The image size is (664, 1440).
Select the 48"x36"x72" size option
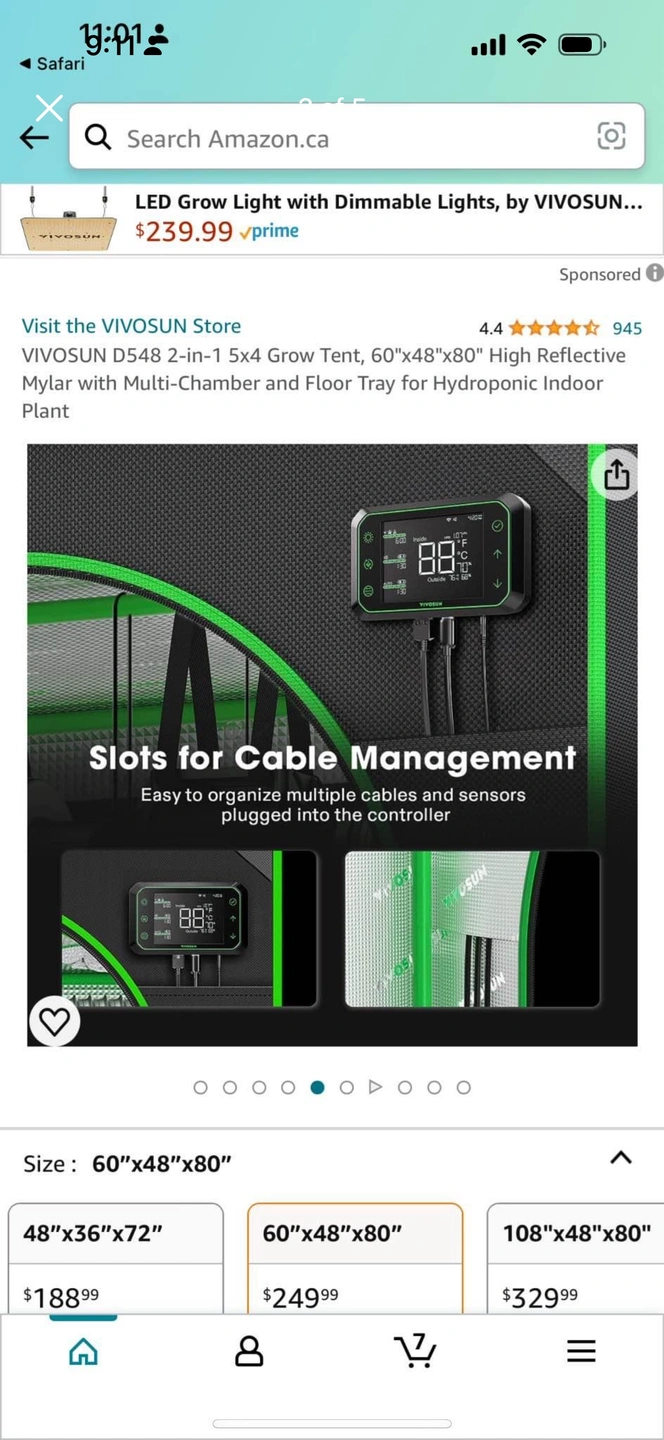pos(115,1257)
